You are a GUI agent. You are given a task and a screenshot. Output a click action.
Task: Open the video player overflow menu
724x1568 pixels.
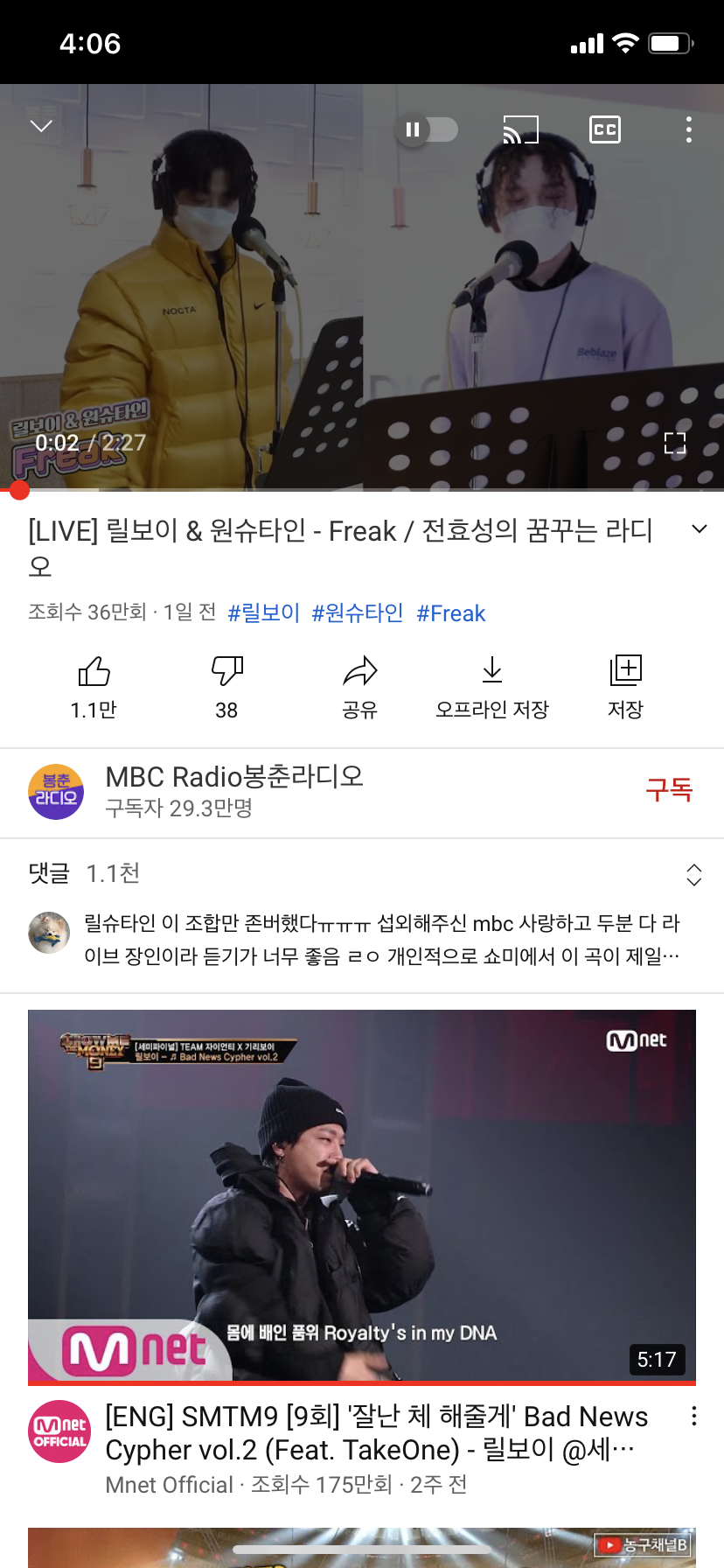pos(689,129)
